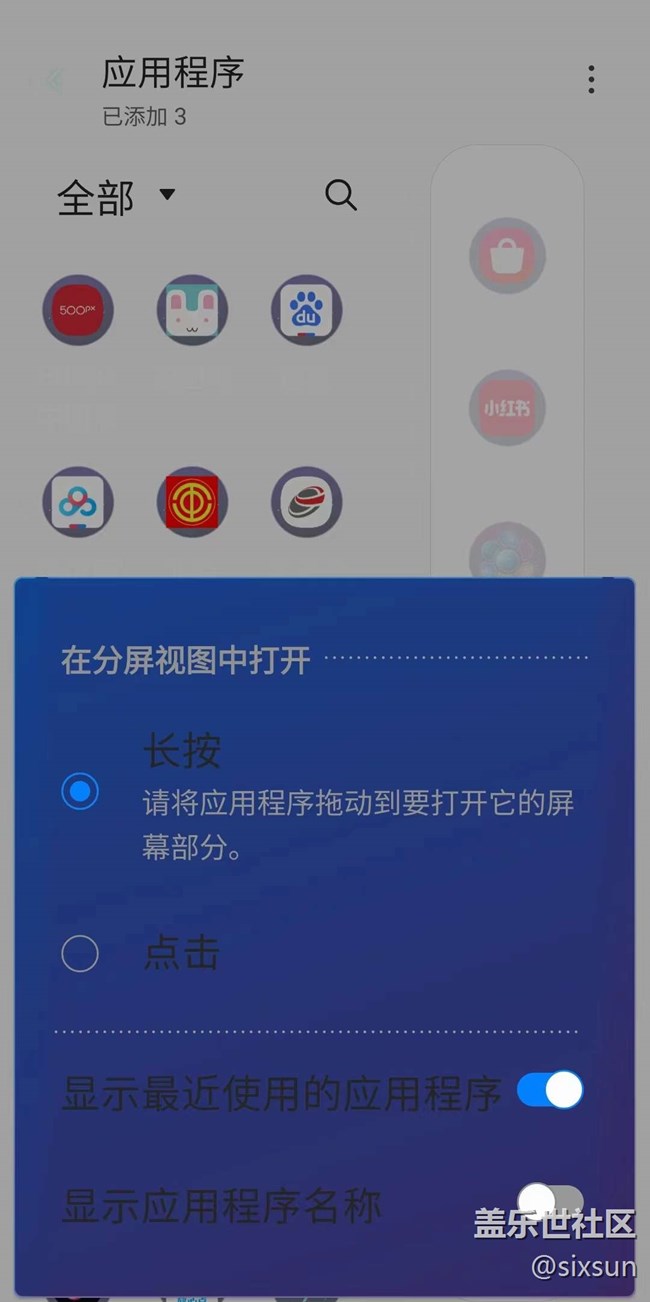
Task: Tap the search magnifier icon
Action: click(x=341, y=195)
